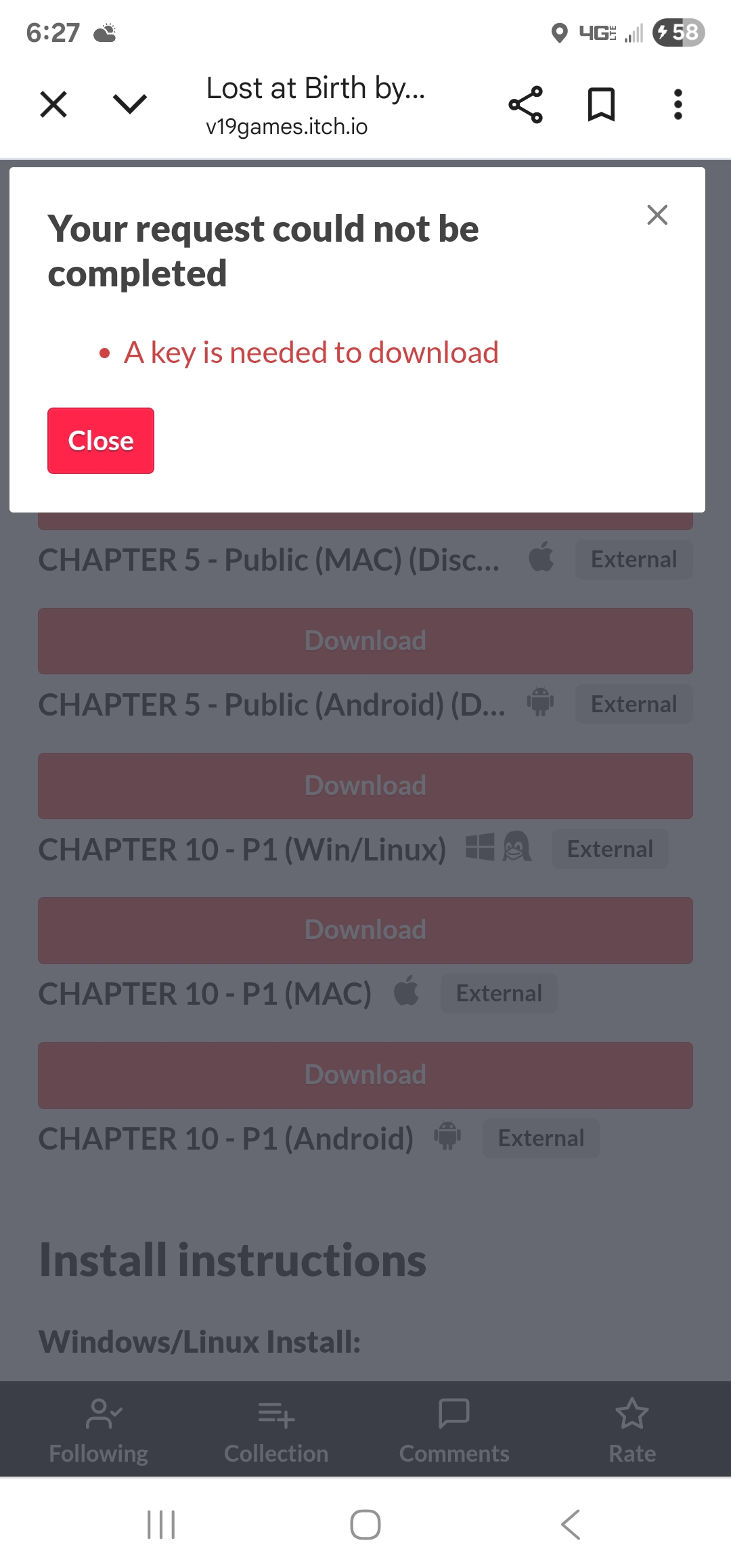Close the browser custom tab
Screen dimensions: 731x1568
pos(53,105)
